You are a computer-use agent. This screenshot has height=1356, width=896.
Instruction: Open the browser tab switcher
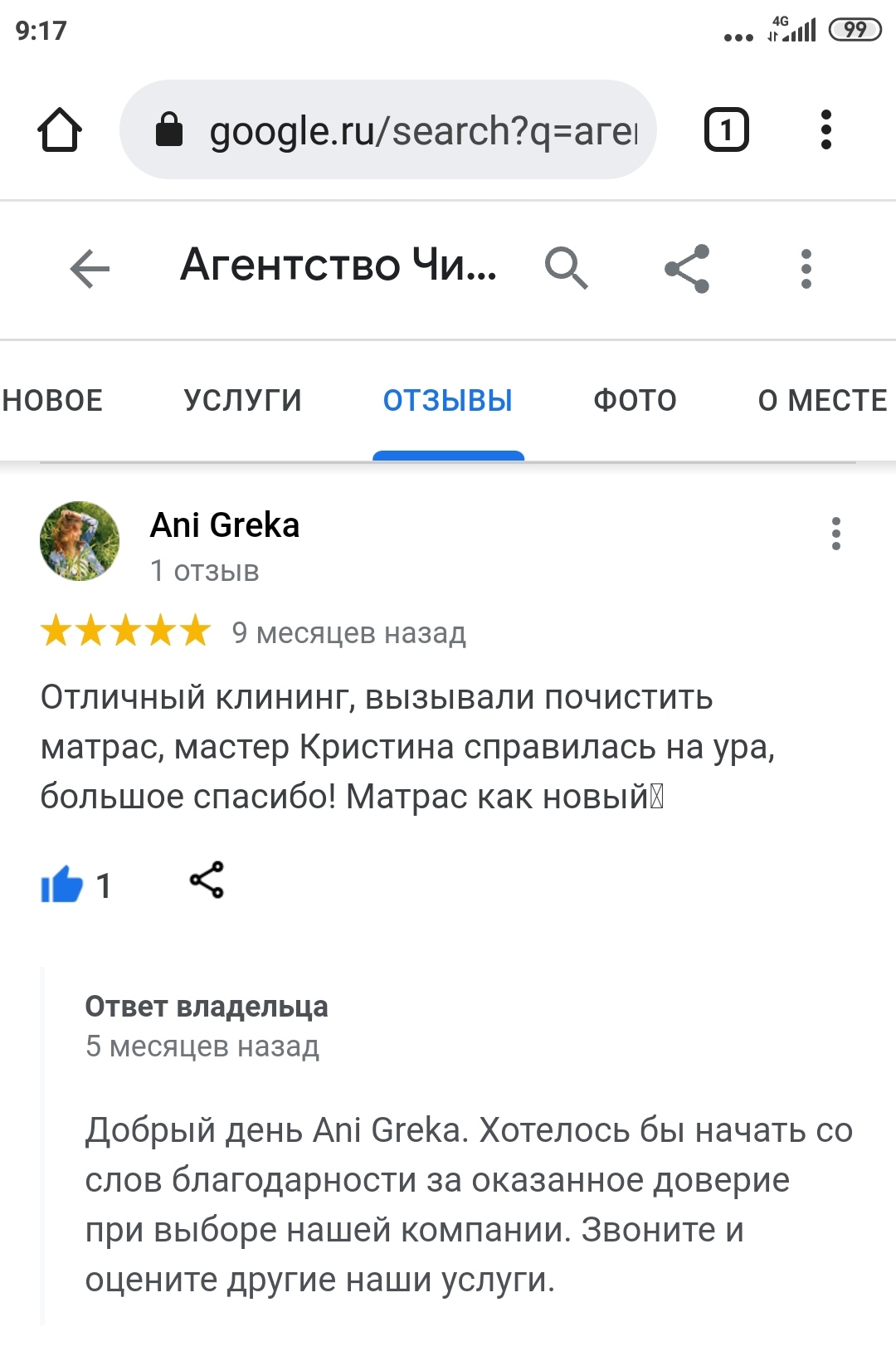pos(726,130)
